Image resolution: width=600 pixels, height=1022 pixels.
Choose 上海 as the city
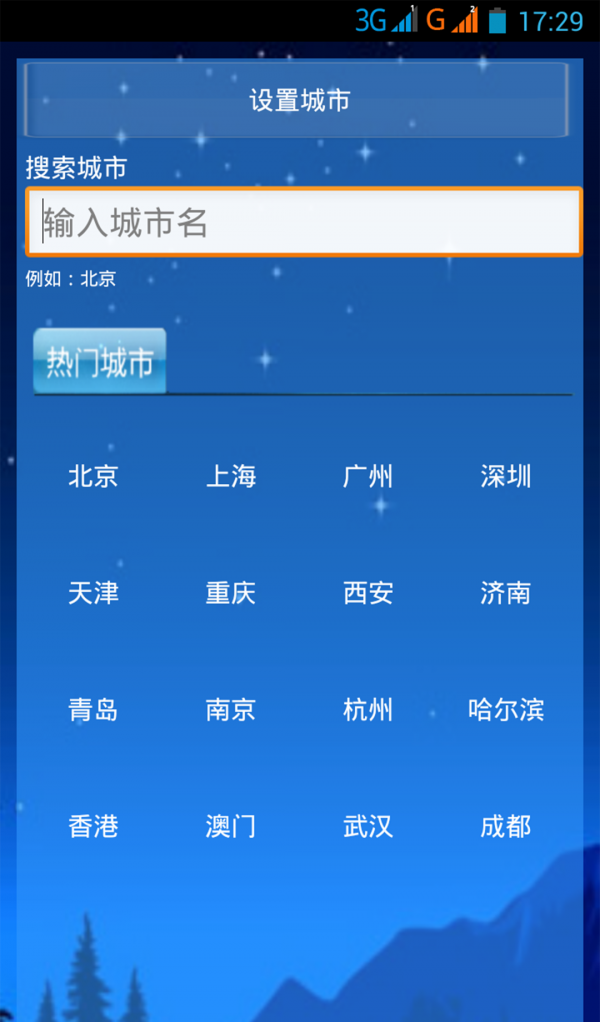pos(231,476)
